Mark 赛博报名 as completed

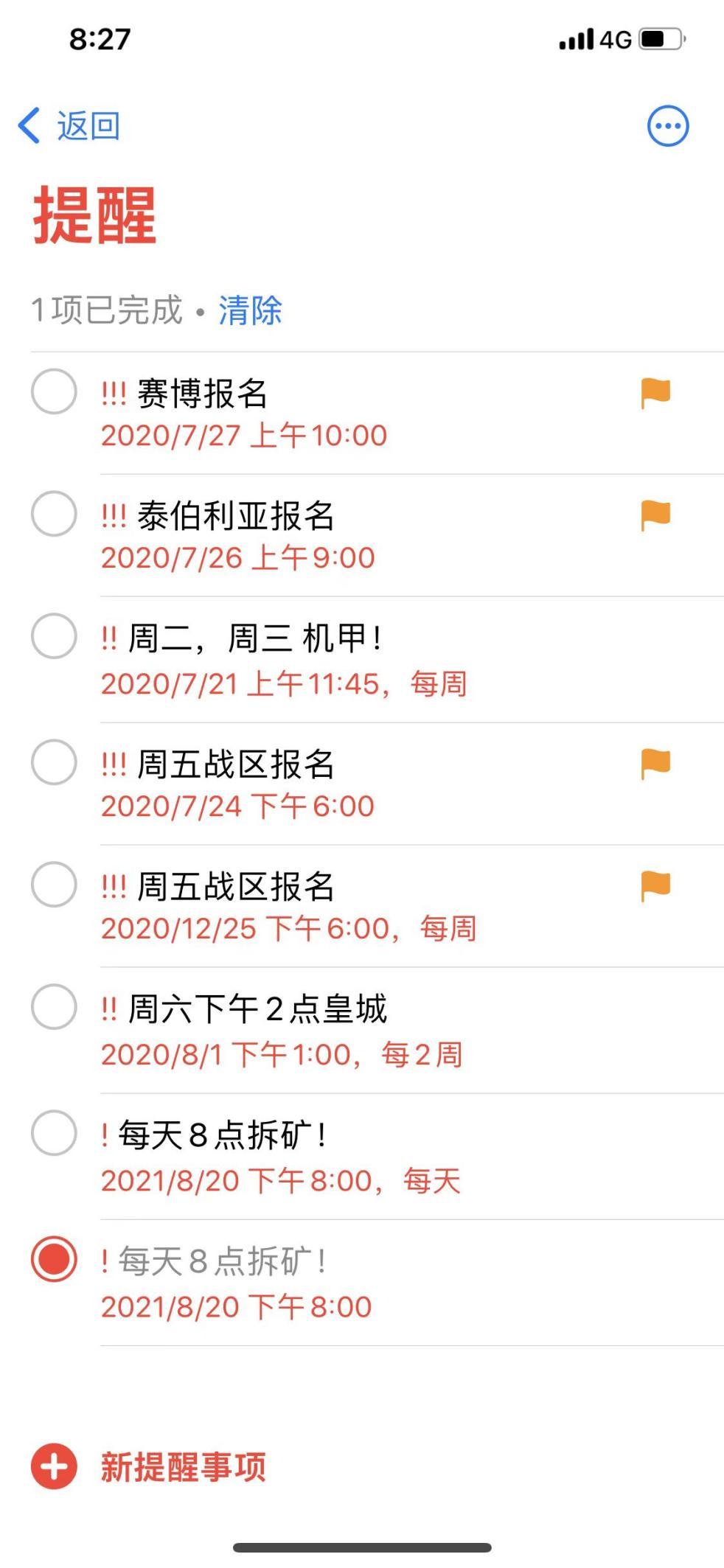pos(54,391)
